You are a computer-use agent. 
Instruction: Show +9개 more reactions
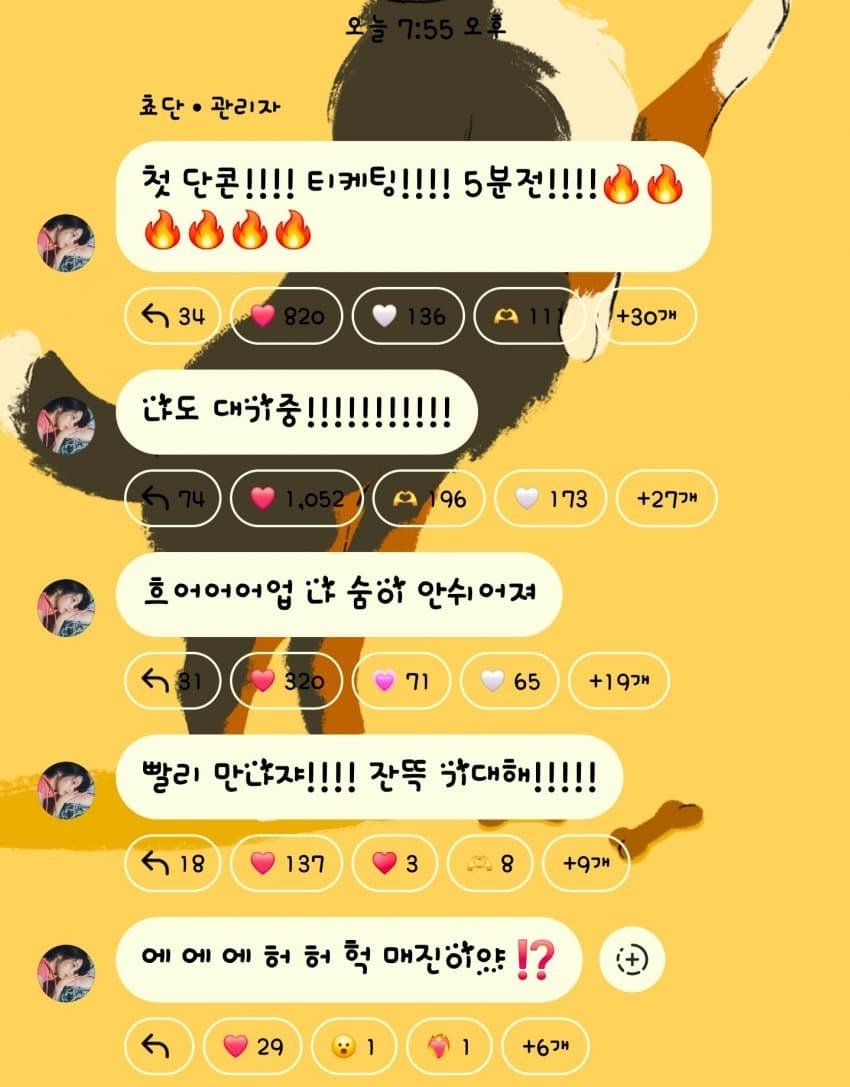coord(587,863)
